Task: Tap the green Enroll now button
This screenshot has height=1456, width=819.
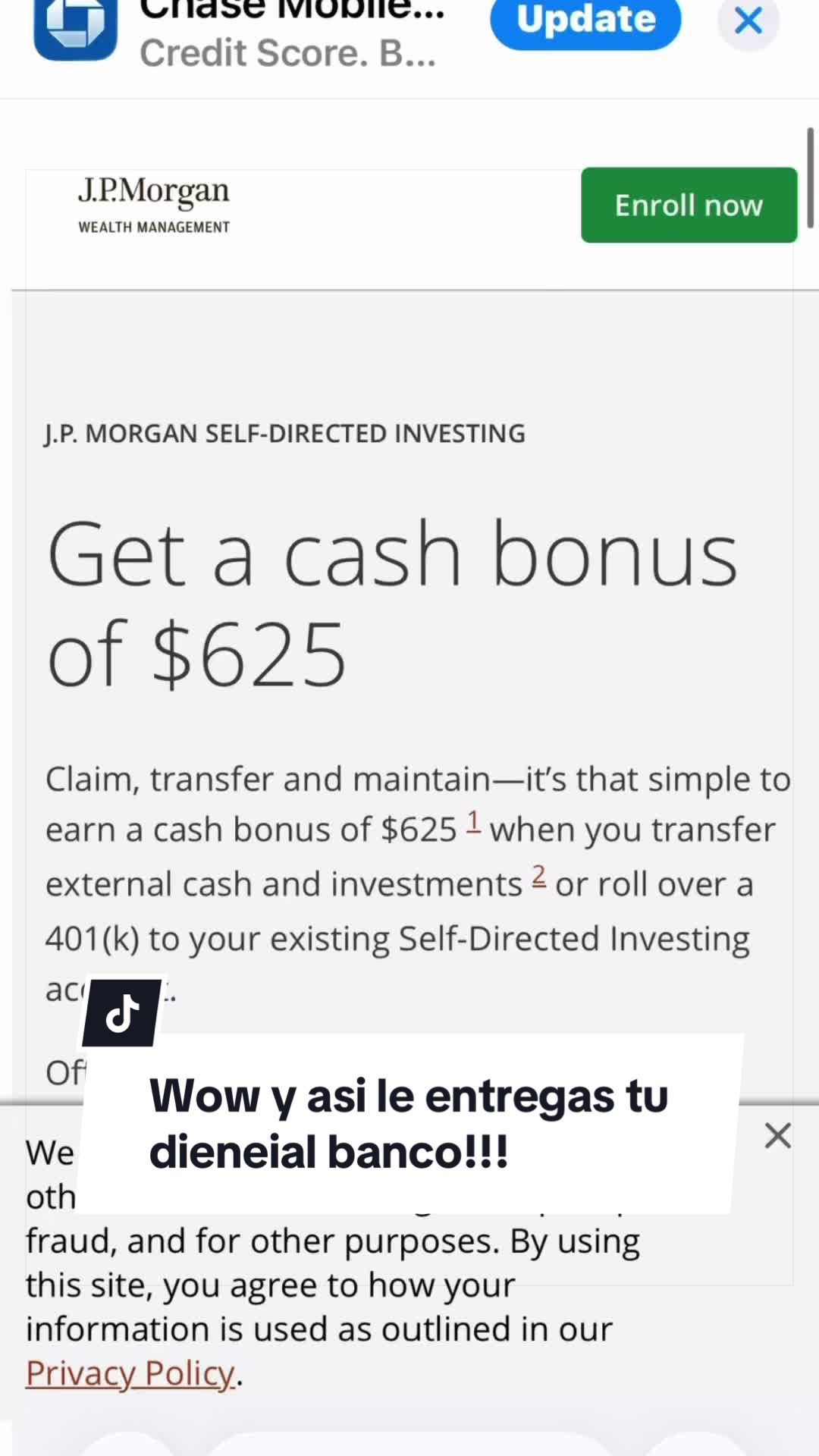Action: click(x=689, y=205)
